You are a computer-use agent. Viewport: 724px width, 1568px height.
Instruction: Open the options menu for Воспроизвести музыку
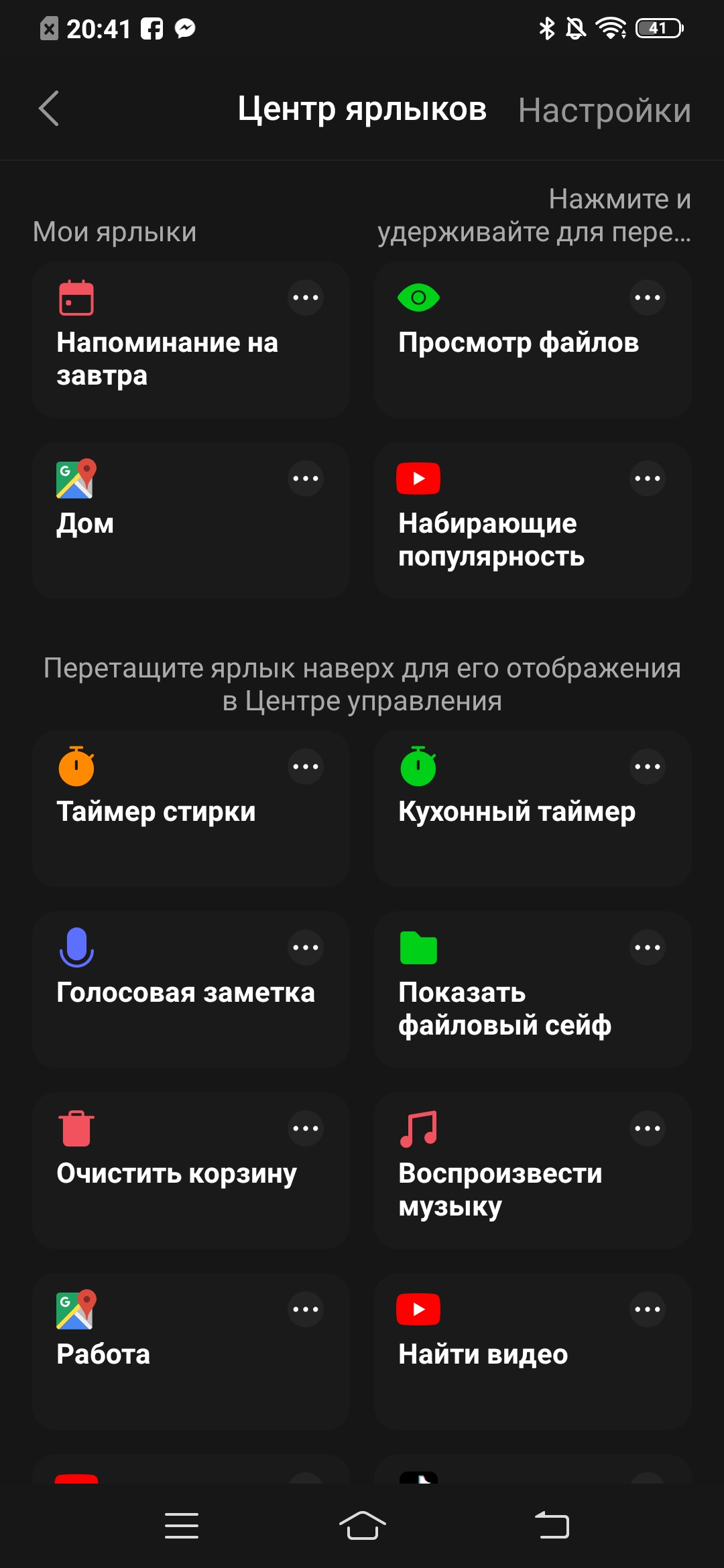(646, 1128)
